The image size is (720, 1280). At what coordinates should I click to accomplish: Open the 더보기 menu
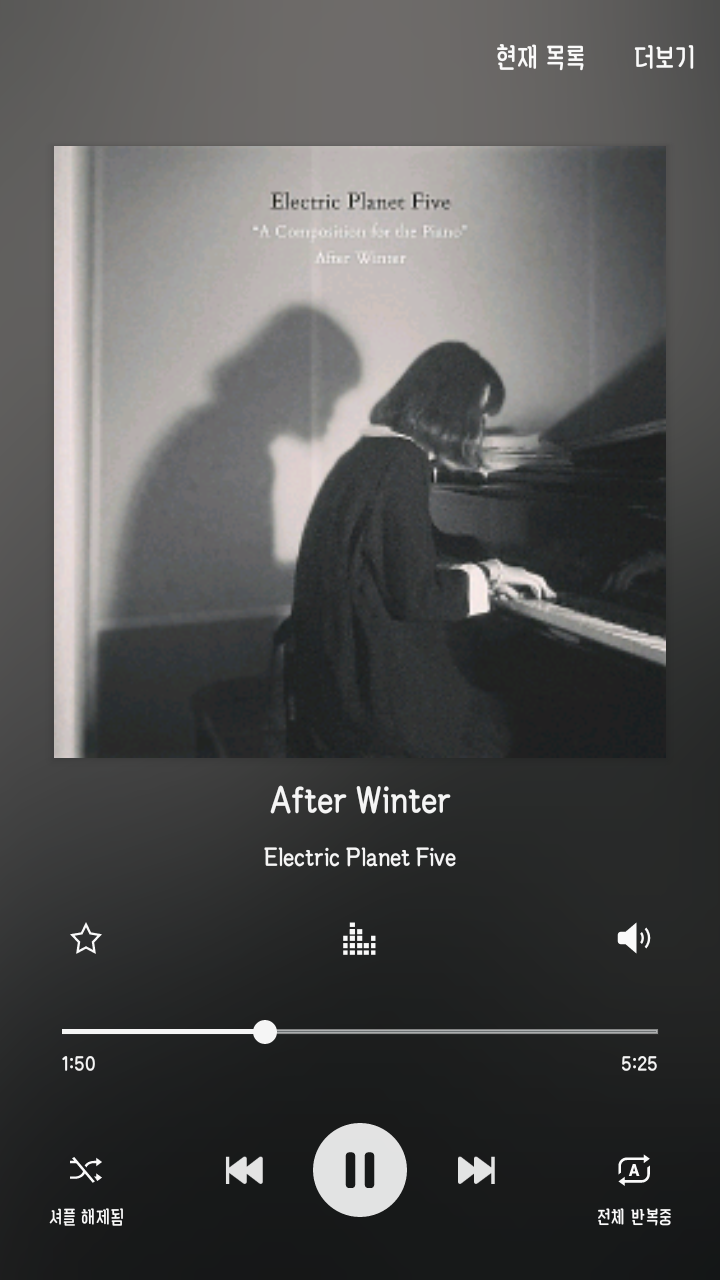point(664,58)
